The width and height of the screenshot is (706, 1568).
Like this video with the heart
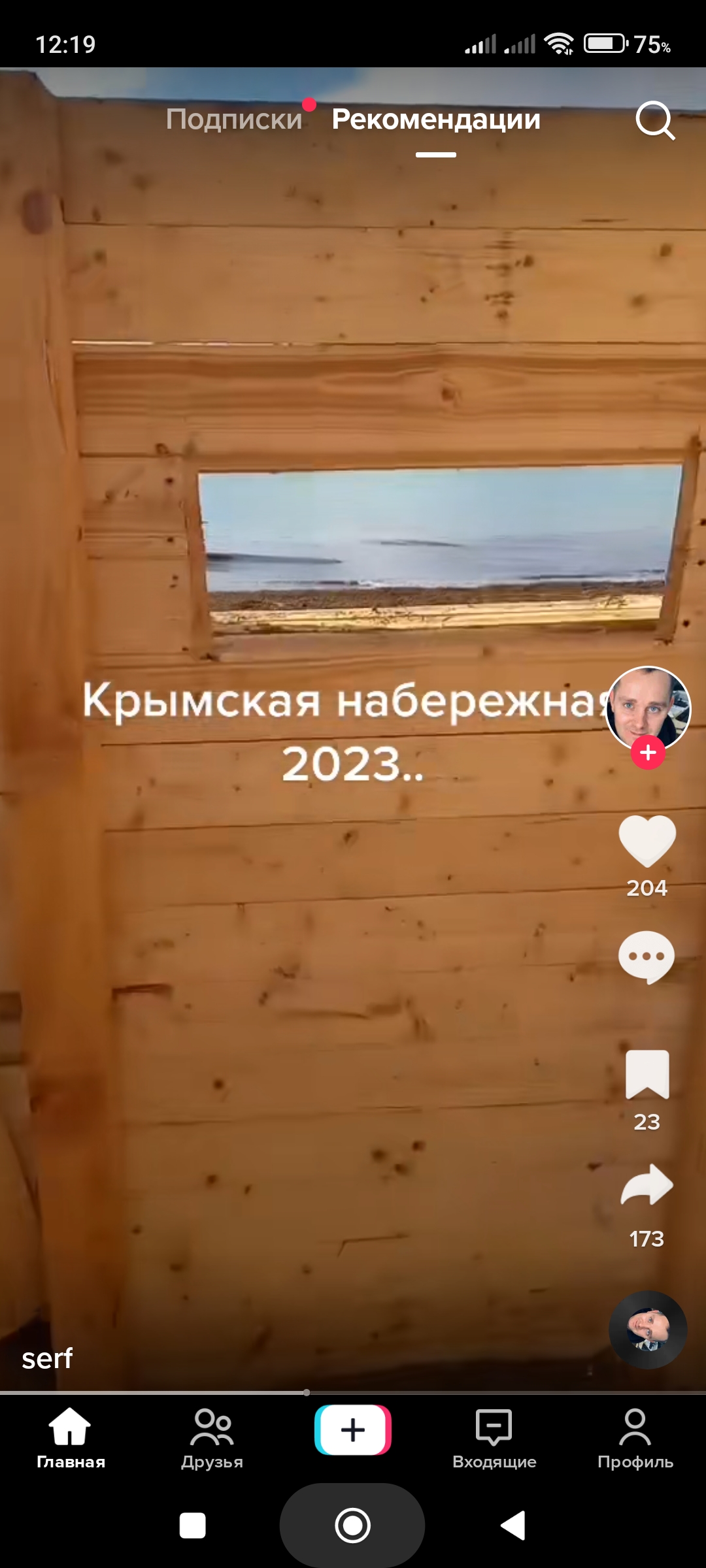[647, 841]
